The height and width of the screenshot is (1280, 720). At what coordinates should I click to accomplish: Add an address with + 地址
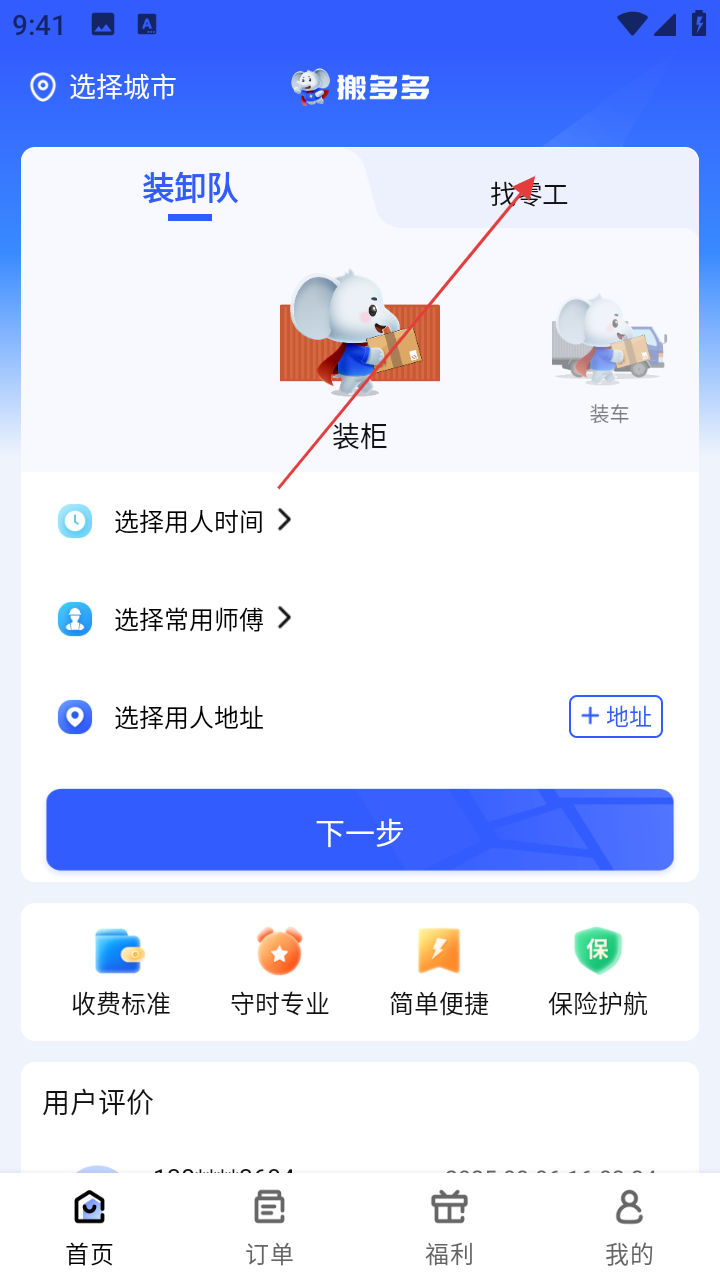click(x=616, y=716)
